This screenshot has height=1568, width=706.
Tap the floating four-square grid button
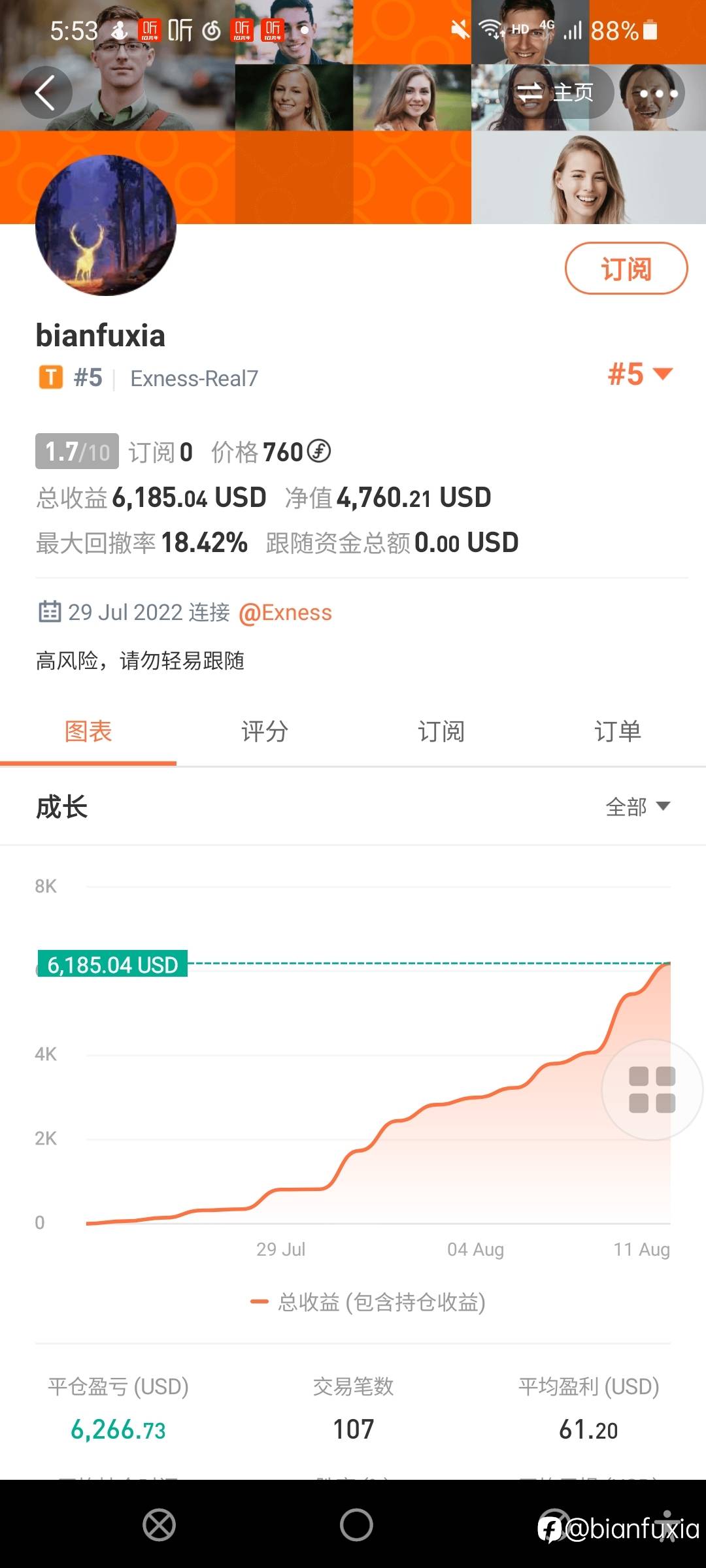[652, 1090]
